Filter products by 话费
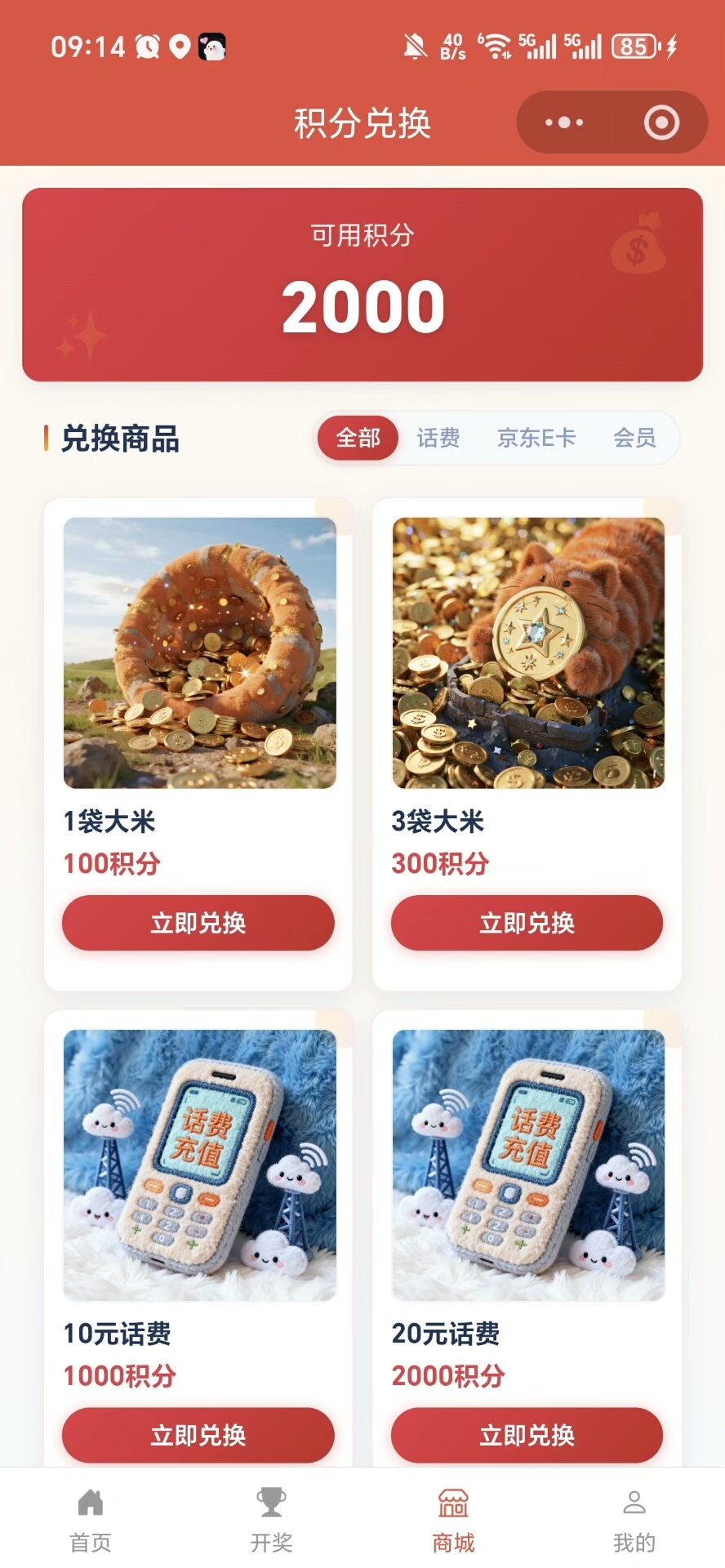 tap(438, 439)
